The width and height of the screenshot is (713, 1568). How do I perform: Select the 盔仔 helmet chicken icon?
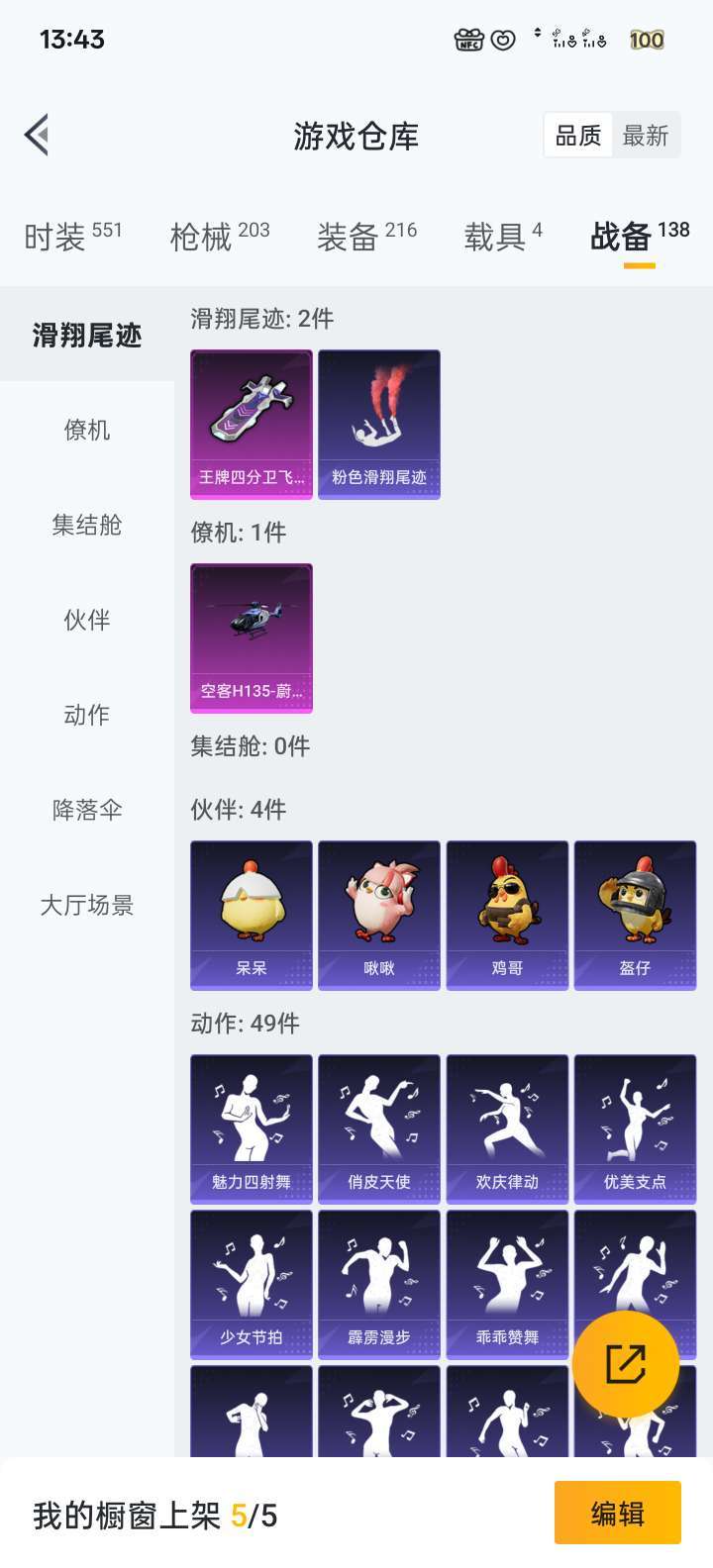(635, 913)
